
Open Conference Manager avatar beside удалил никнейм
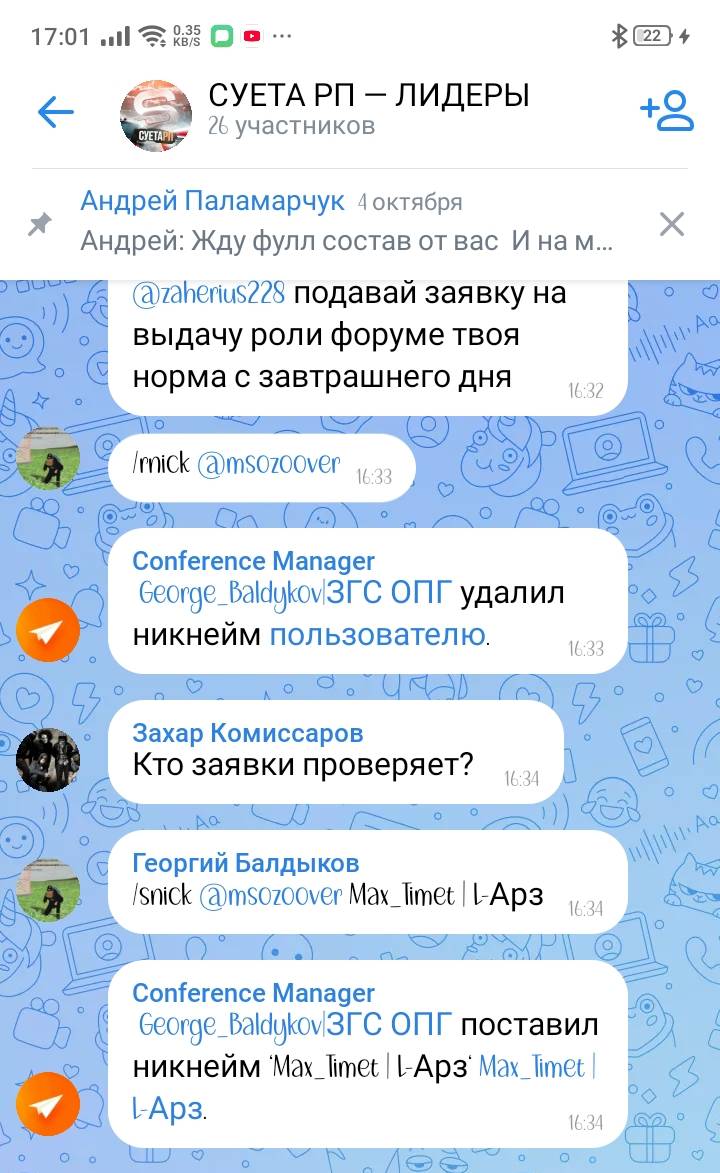click(48, 630)
